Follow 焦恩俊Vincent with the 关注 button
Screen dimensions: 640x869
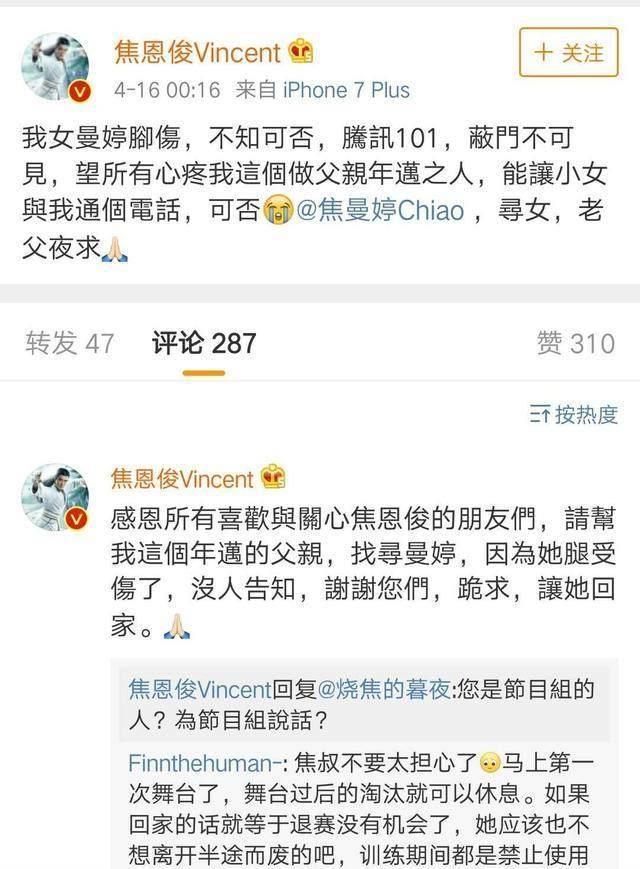569,52
